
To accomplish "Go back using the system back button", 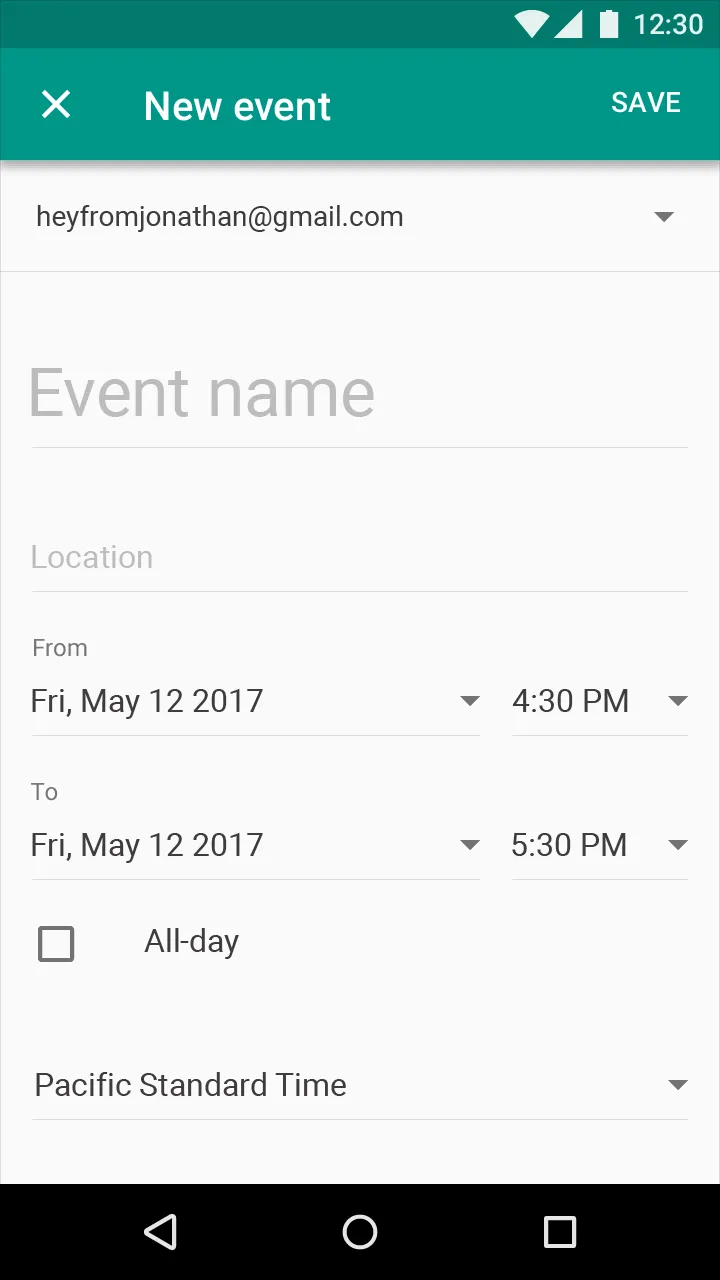I will (161, 1232).
